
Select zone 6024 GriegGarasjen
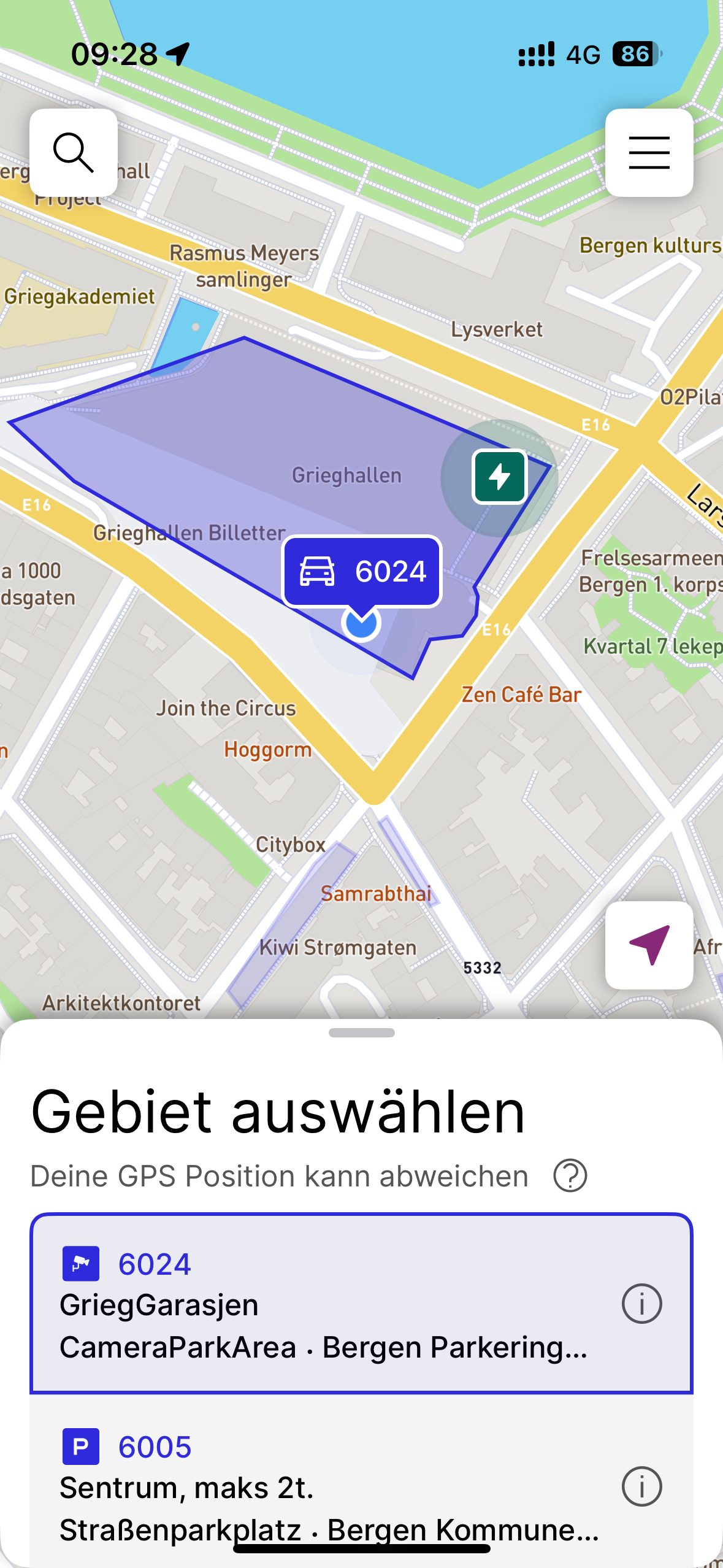tap(361, 1303)
